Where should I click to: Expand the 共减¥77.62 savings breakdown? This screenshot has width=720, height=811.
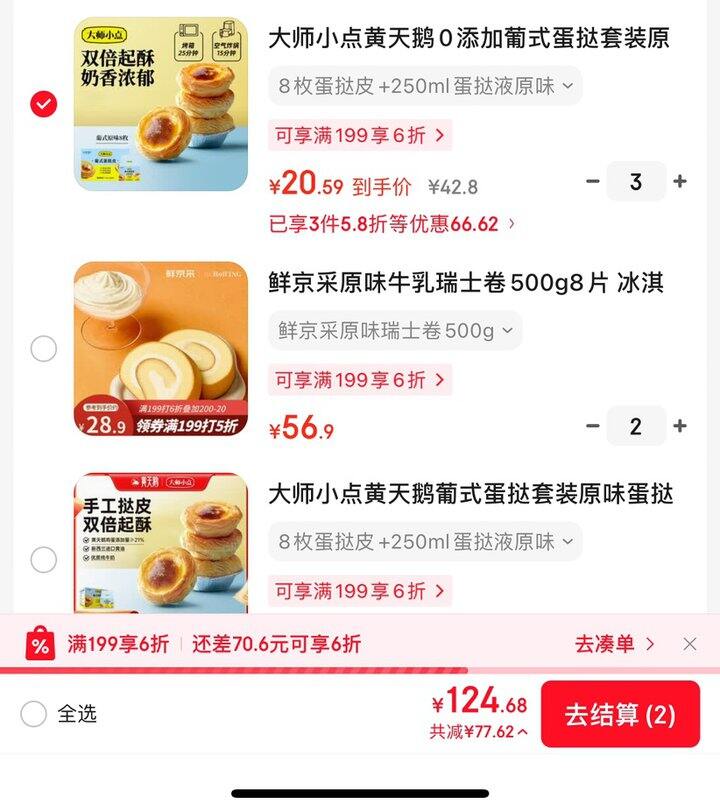tap(479, 731)
